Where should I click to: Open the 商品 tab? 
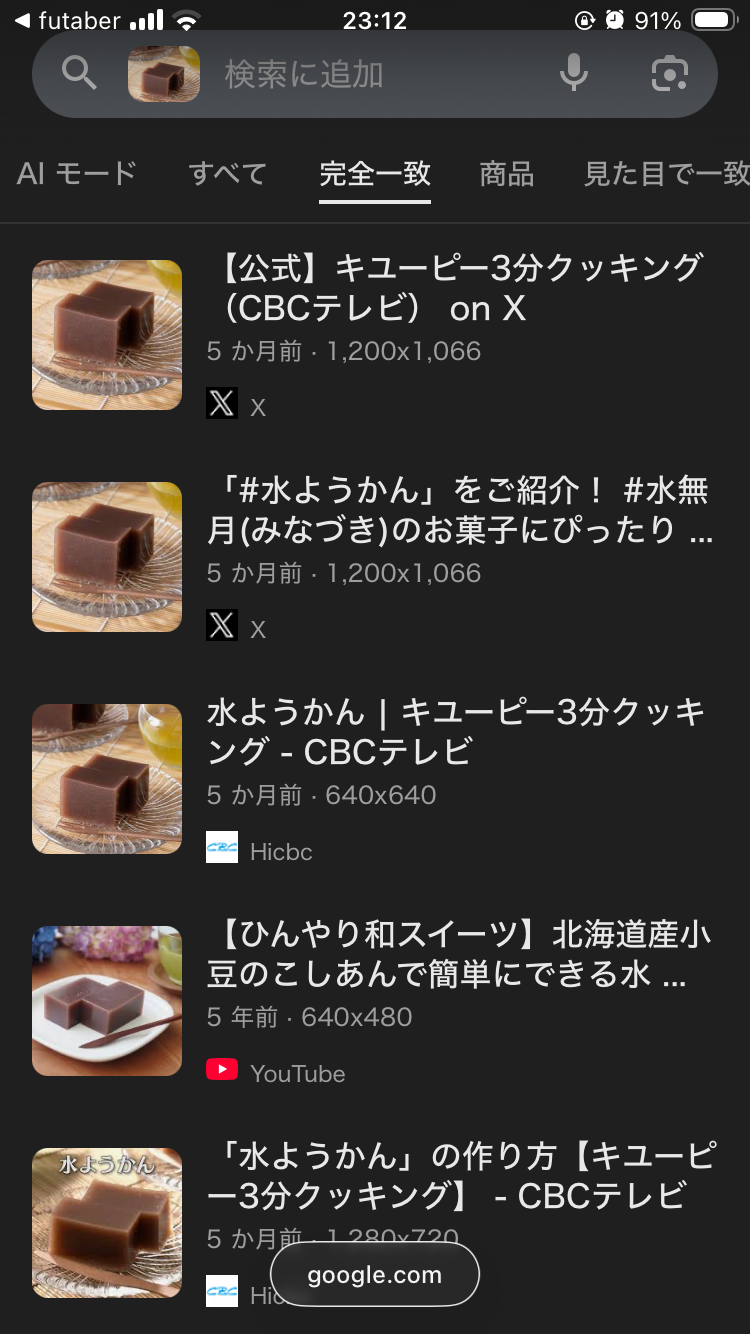coord(507,174)
